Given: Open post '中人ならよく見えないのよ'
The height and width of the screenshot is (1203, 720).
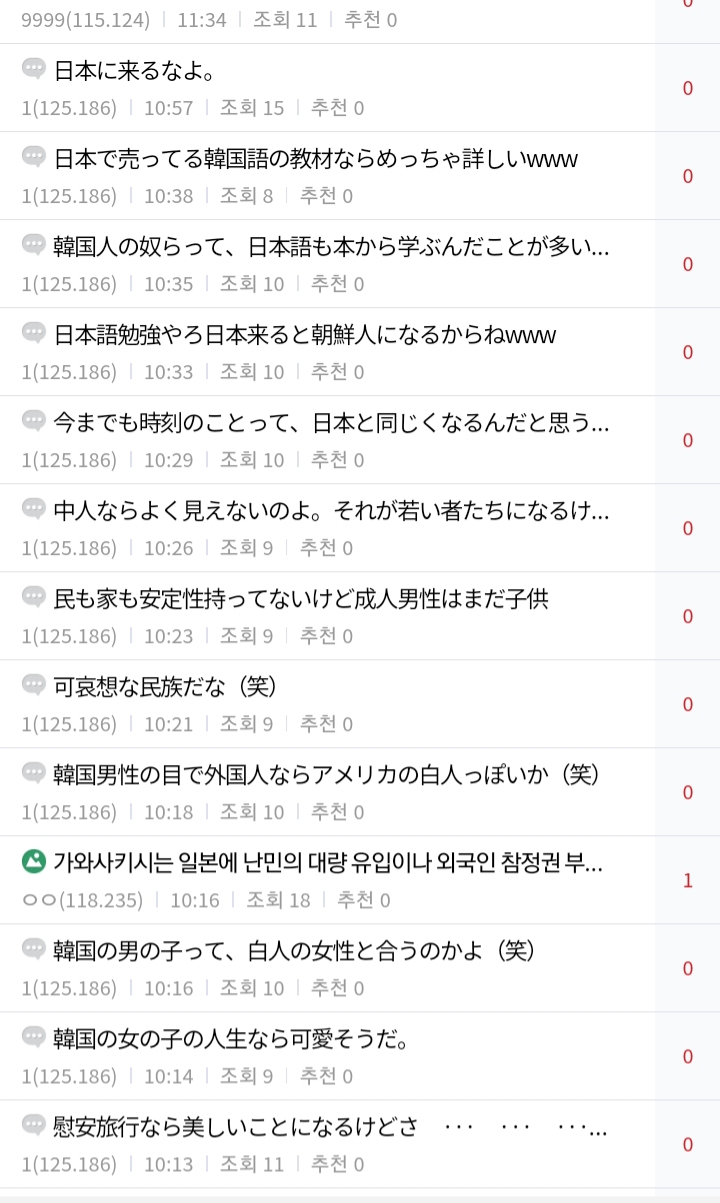Looking at the screenshot, I should tap(330, 511).
